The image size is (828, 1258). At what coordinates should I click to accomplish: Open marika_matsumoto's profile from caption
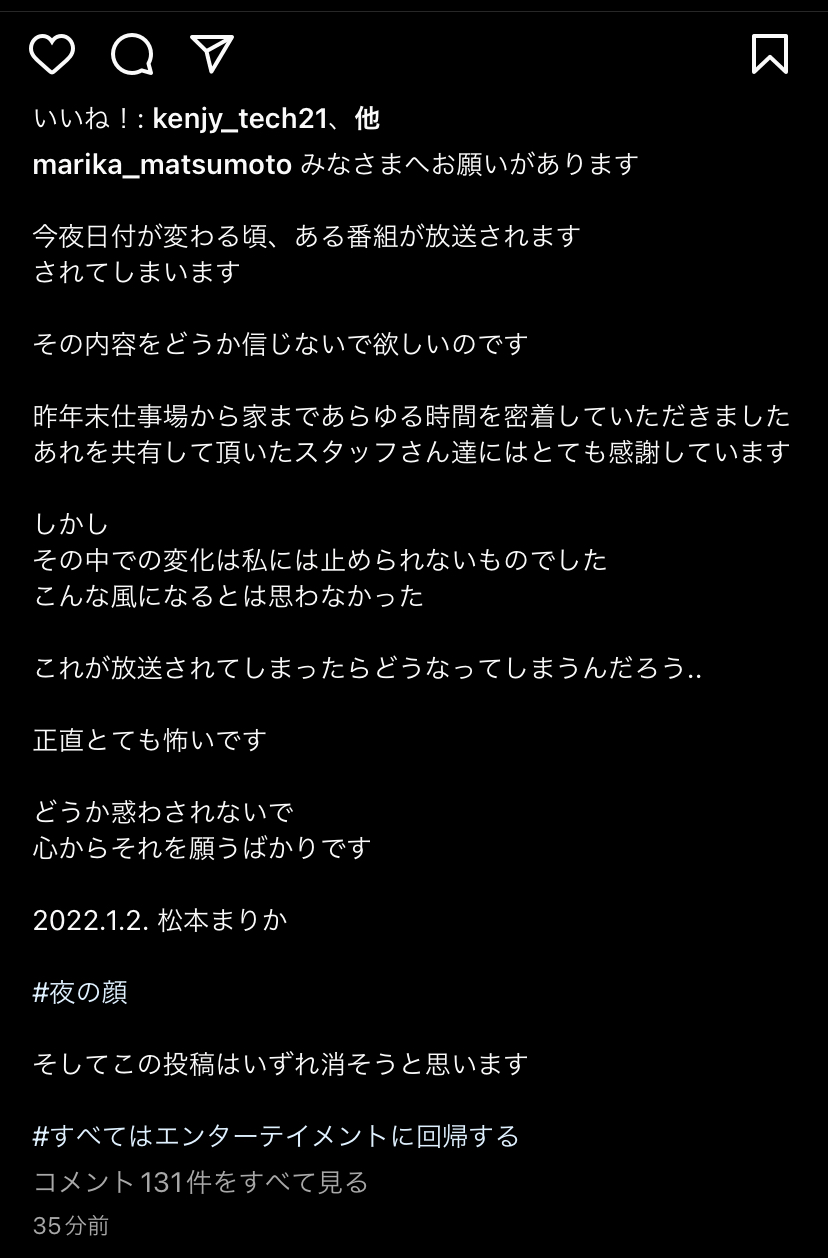[162, 164]
